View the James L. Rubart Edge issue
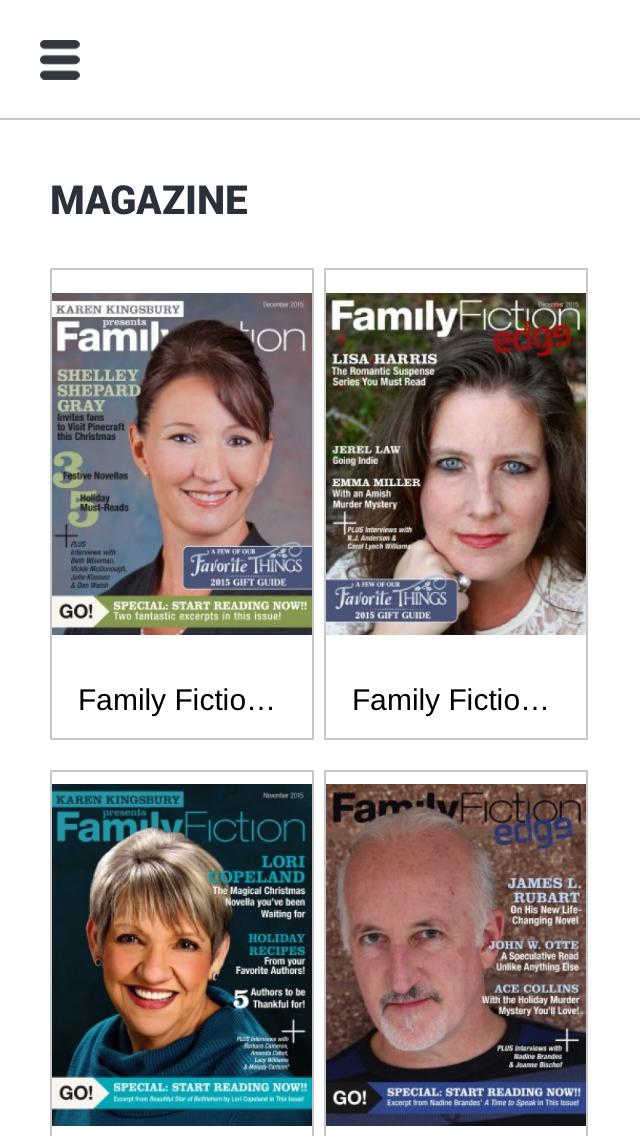640x1136 pixels. (x=456, y=955)
